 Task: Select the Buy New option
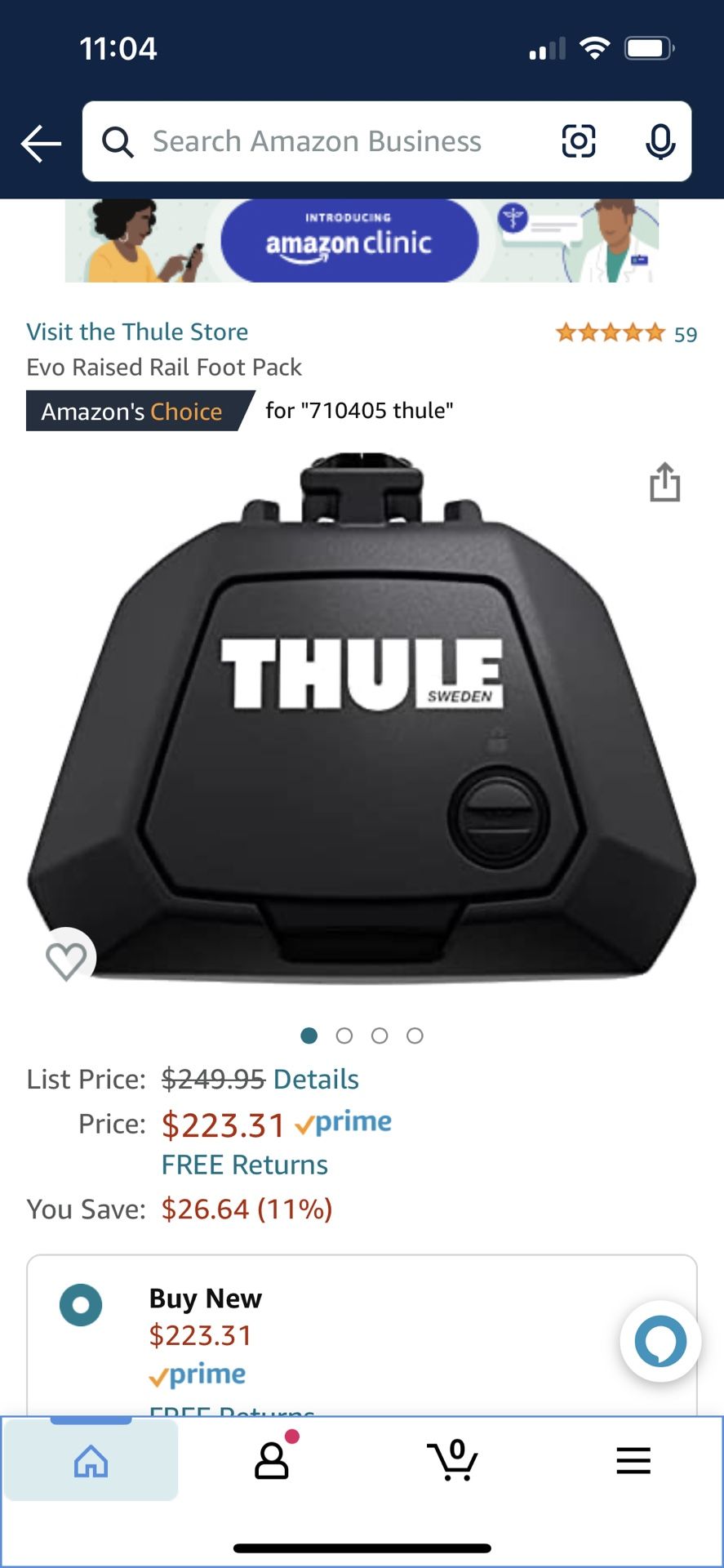pyautogui.click(x=81, y=1305)
